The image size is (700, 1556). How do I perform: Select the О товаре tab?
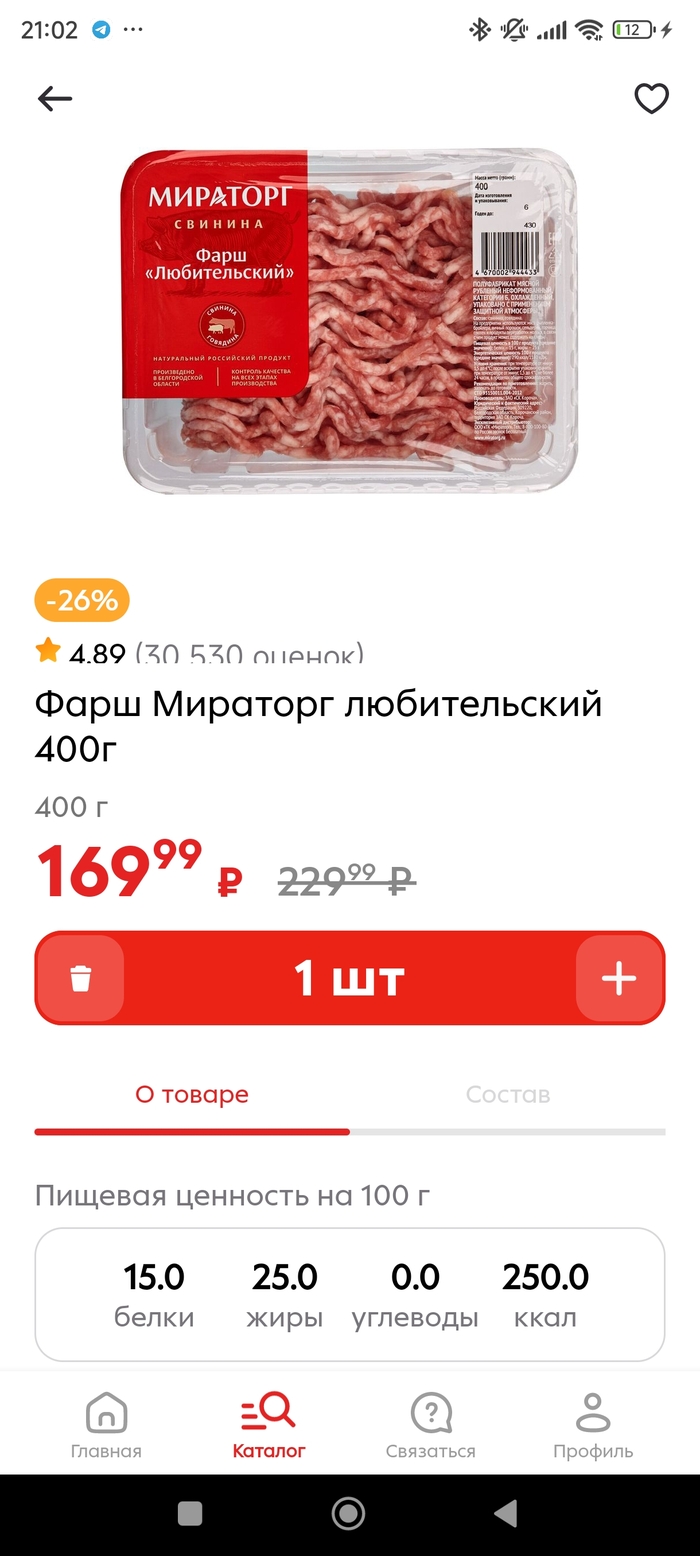pos(192,1095)
